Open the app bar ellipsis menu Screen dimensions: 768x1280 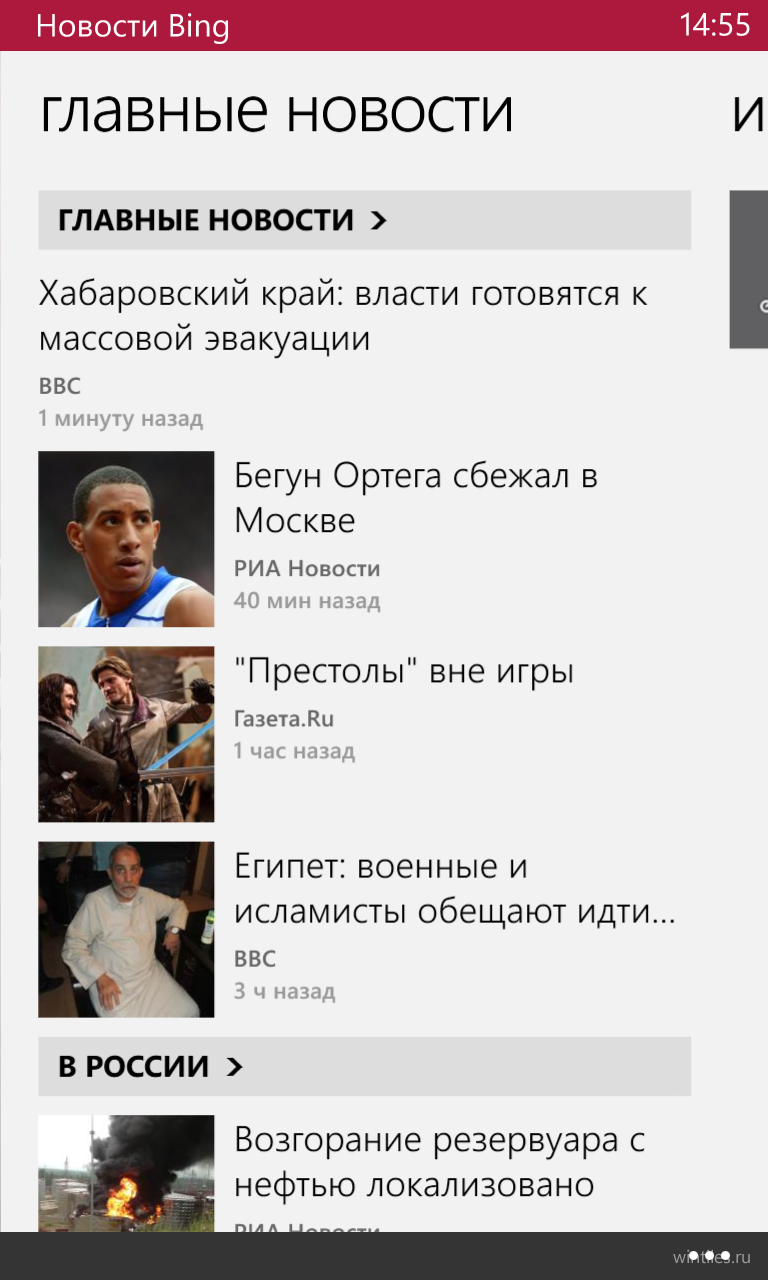708,1256
